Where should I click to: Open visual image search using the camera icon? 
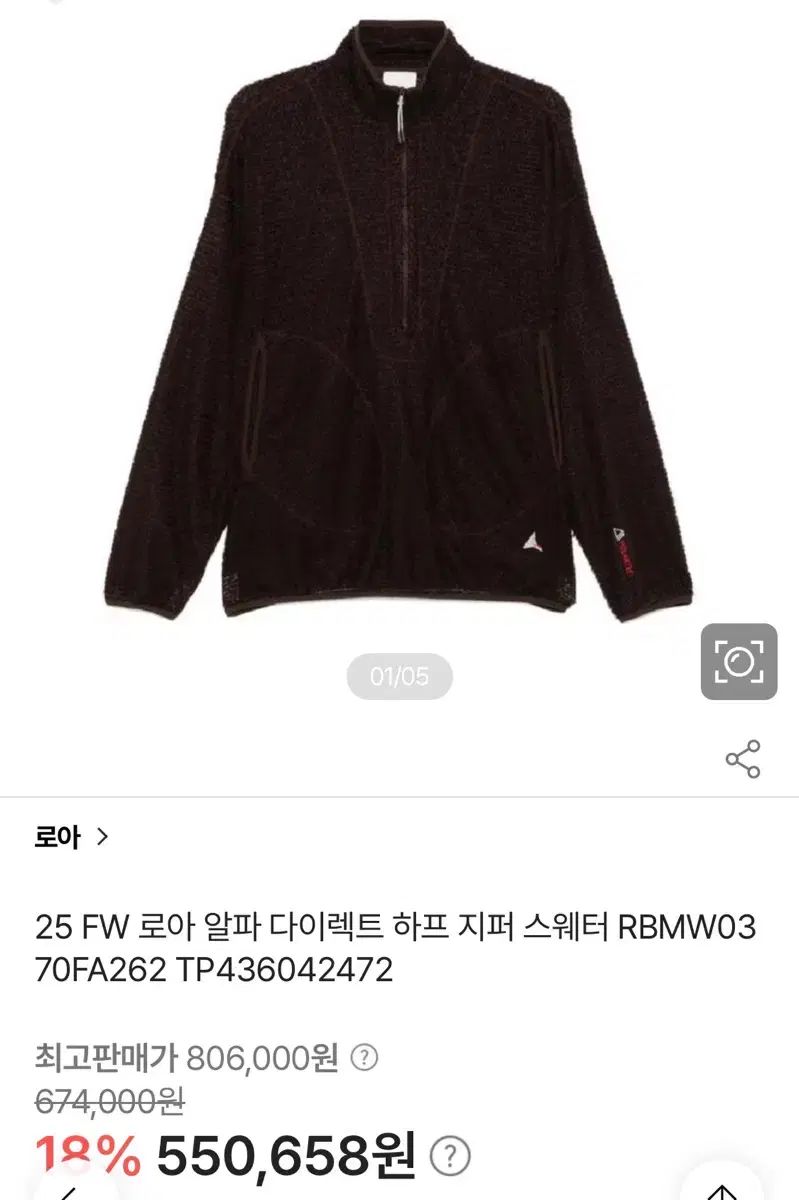[x=739, y=662]
